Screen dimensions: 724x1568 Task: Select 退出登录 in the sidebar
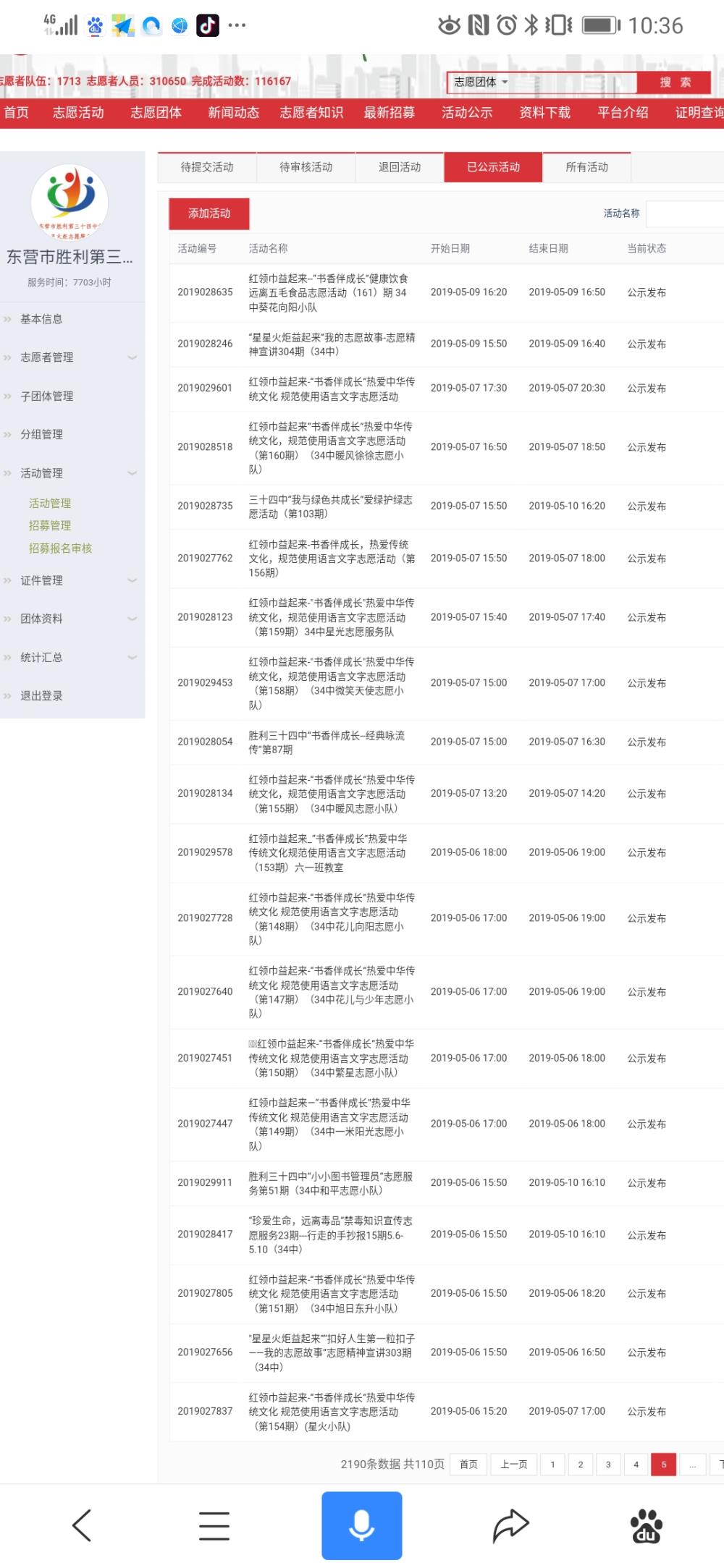41,696
